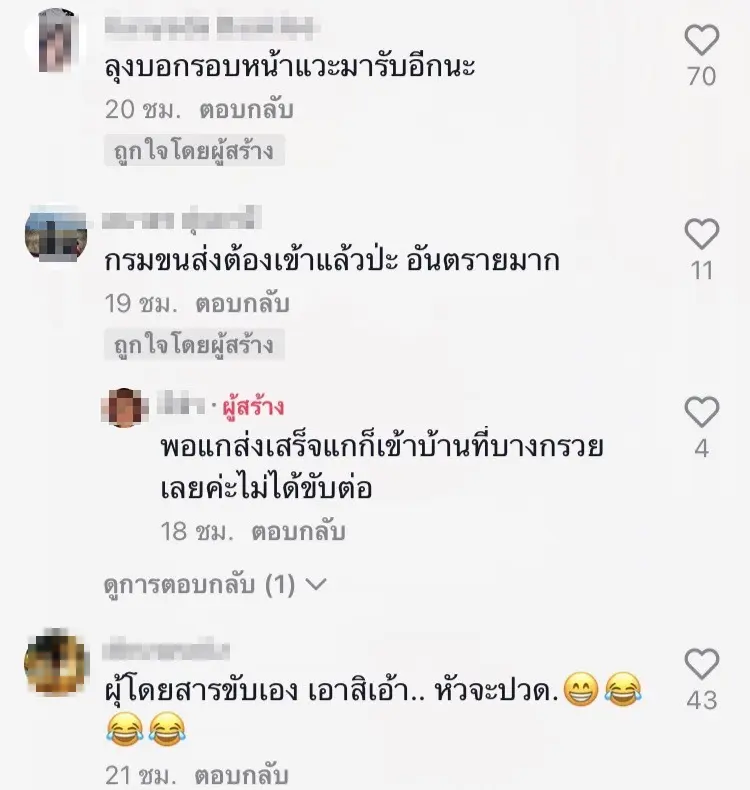This screenshot has width=750, height=790.
Task: Like the comment 'ลุงบอกรอบหน้าแวะมารับอีกนะ'
Action: [703, 40]
